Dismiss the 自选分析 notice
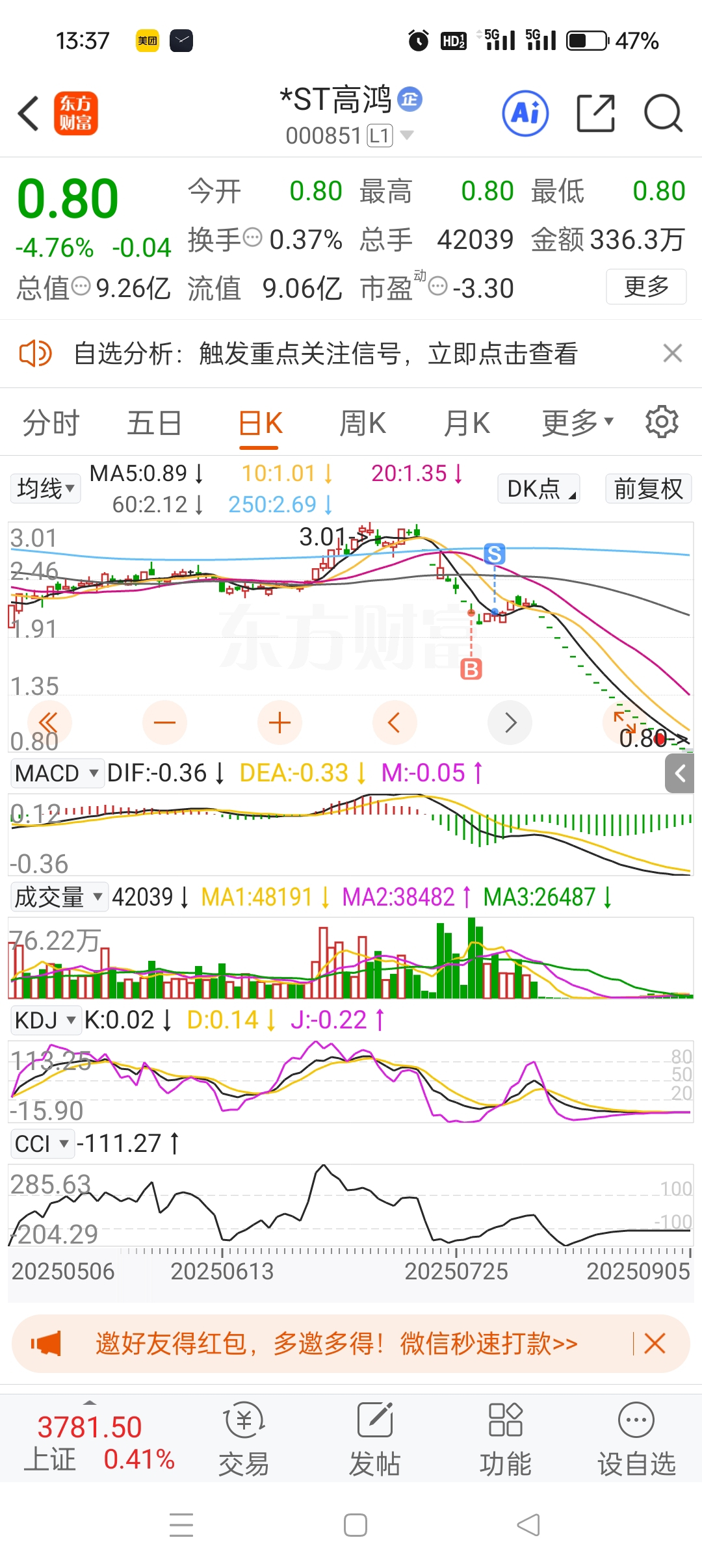This screenshot has width=702, height=1568. pos(673,353)
